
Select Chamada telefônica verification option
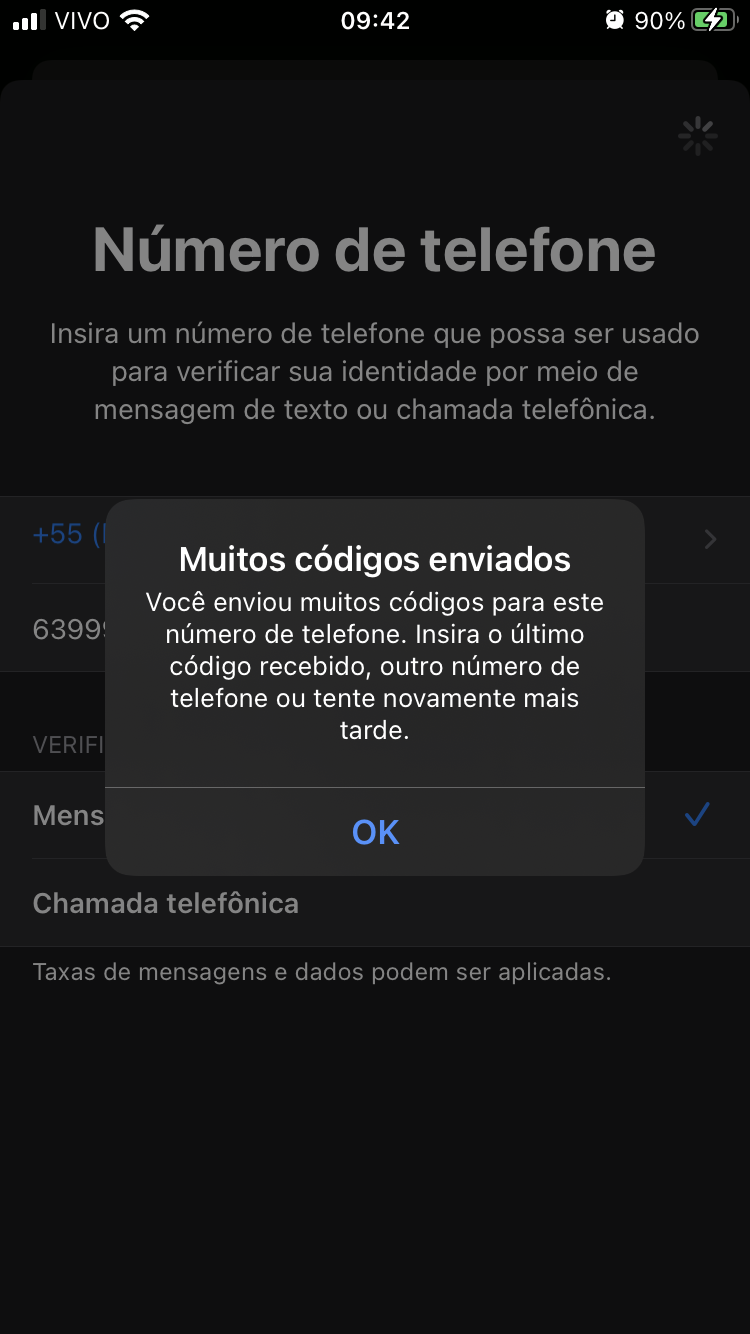[x=166, y=903]
